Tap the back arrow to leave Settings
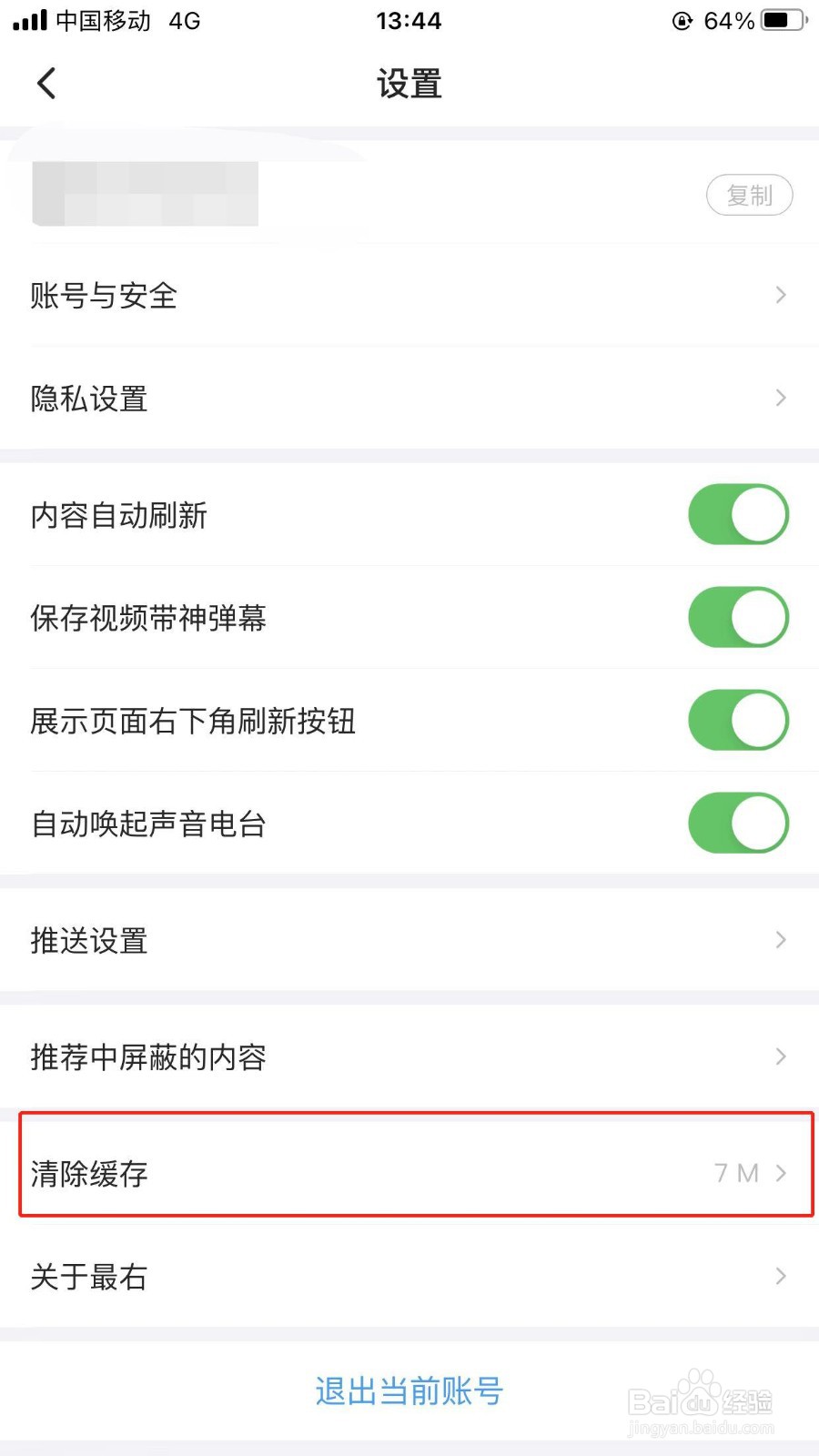This screenshot has height=1456, width=819. [45, 83]
